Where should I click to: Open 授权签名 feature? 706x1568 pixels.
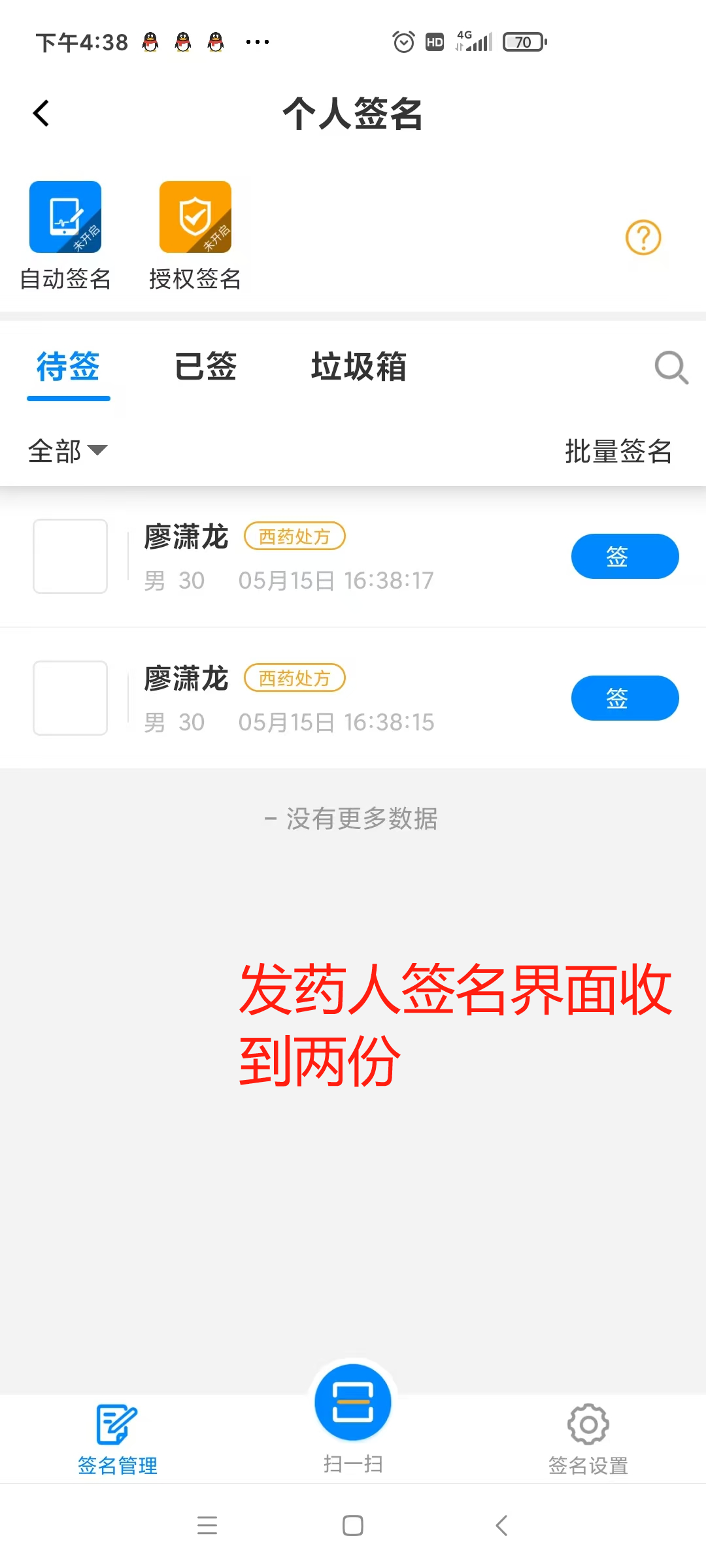point(195,218)
